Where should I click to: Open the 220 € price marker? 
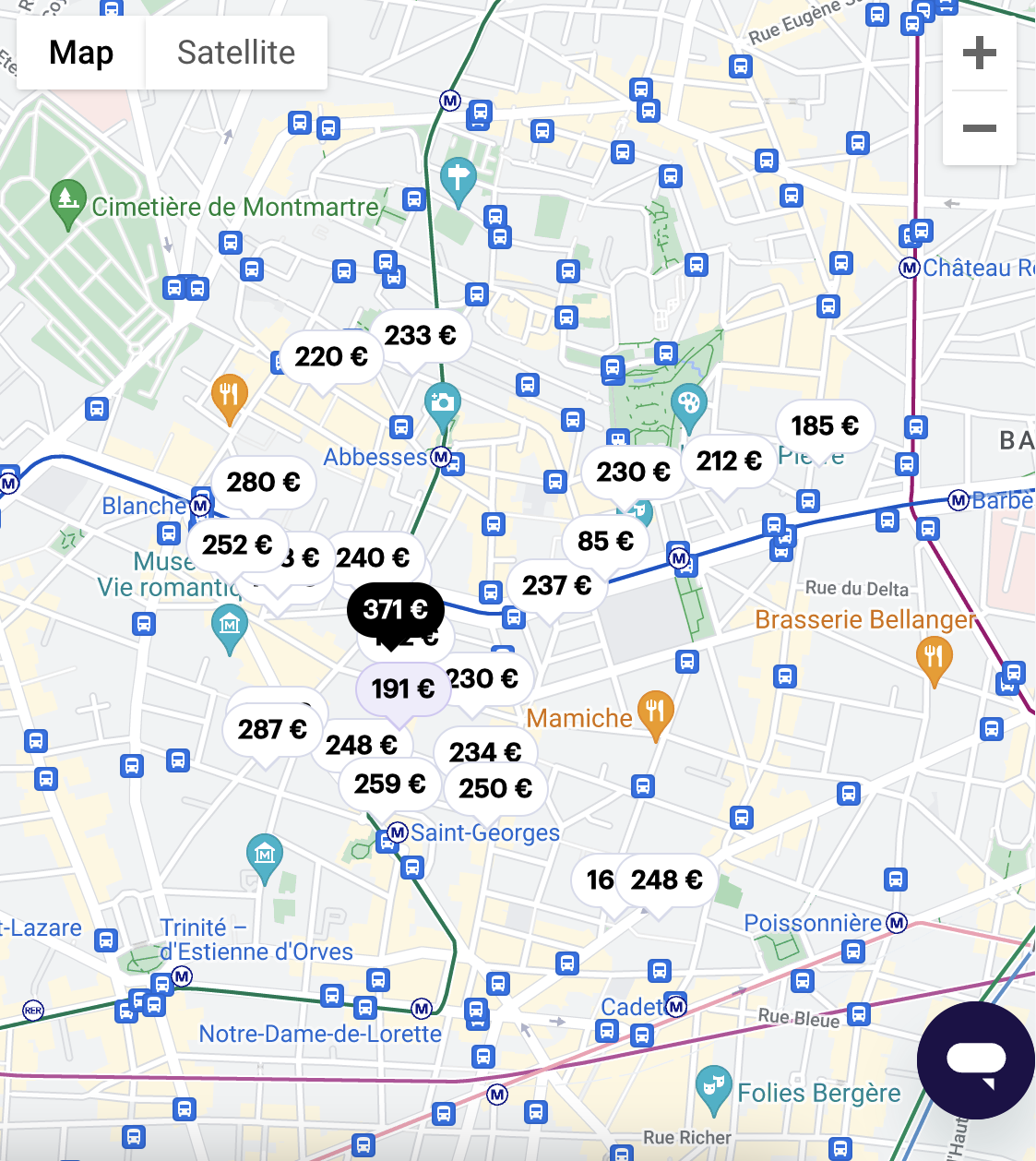pyautogui.click(x=330, y=356)
